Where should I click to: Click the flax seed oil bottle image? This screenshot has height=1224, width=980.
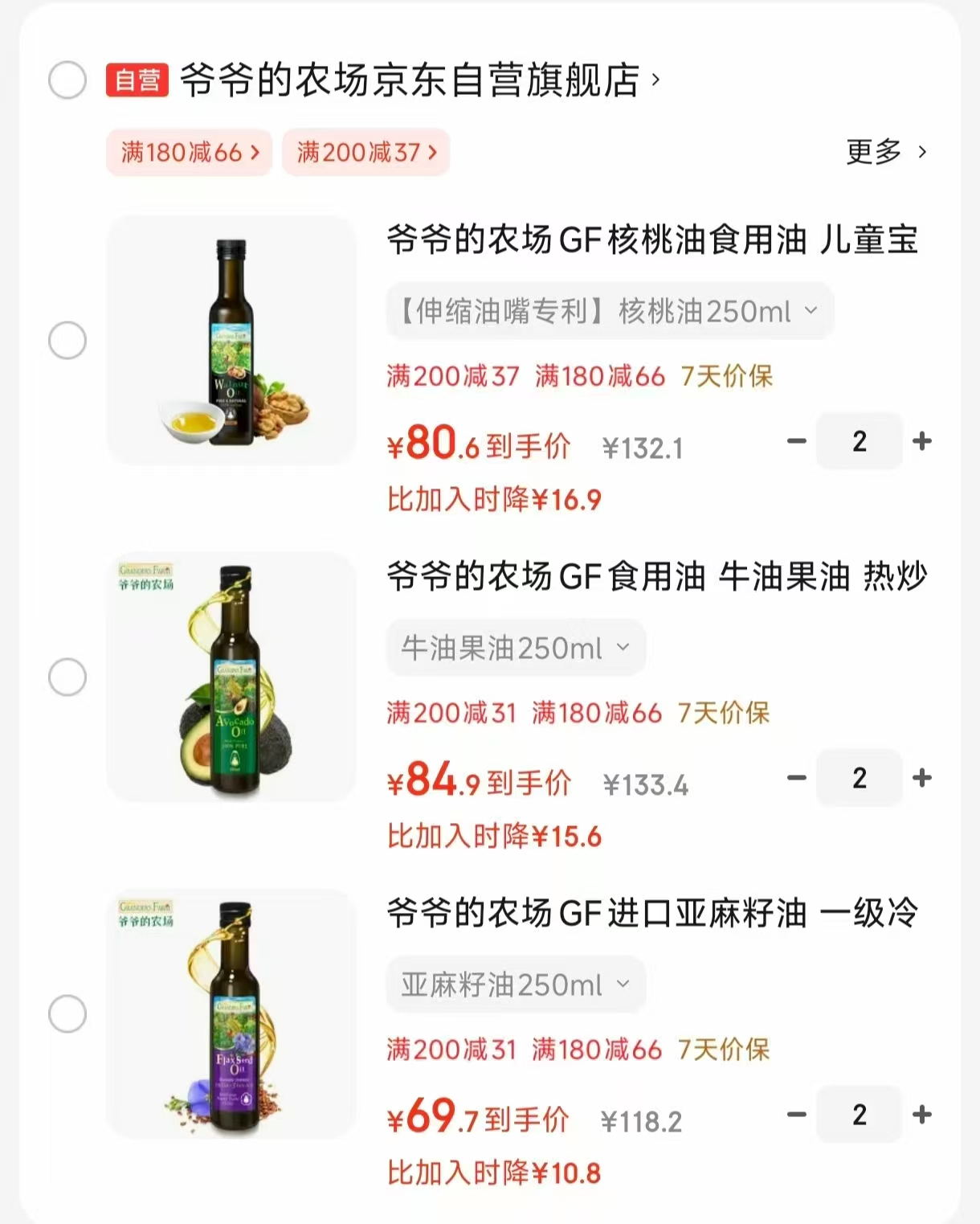pos(230,1014)
